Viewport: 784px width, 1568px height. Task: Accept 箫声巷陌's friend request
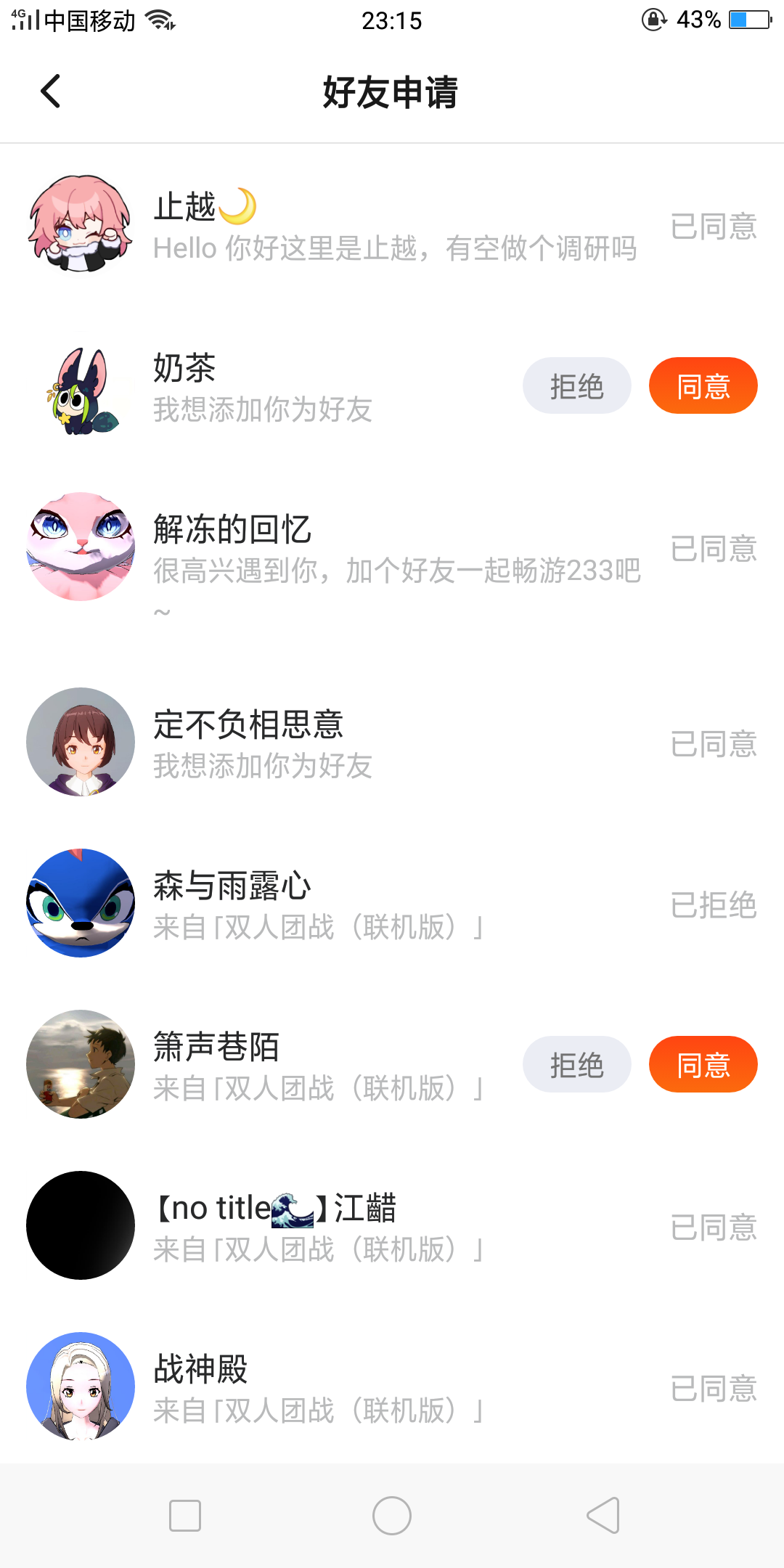703,1065
